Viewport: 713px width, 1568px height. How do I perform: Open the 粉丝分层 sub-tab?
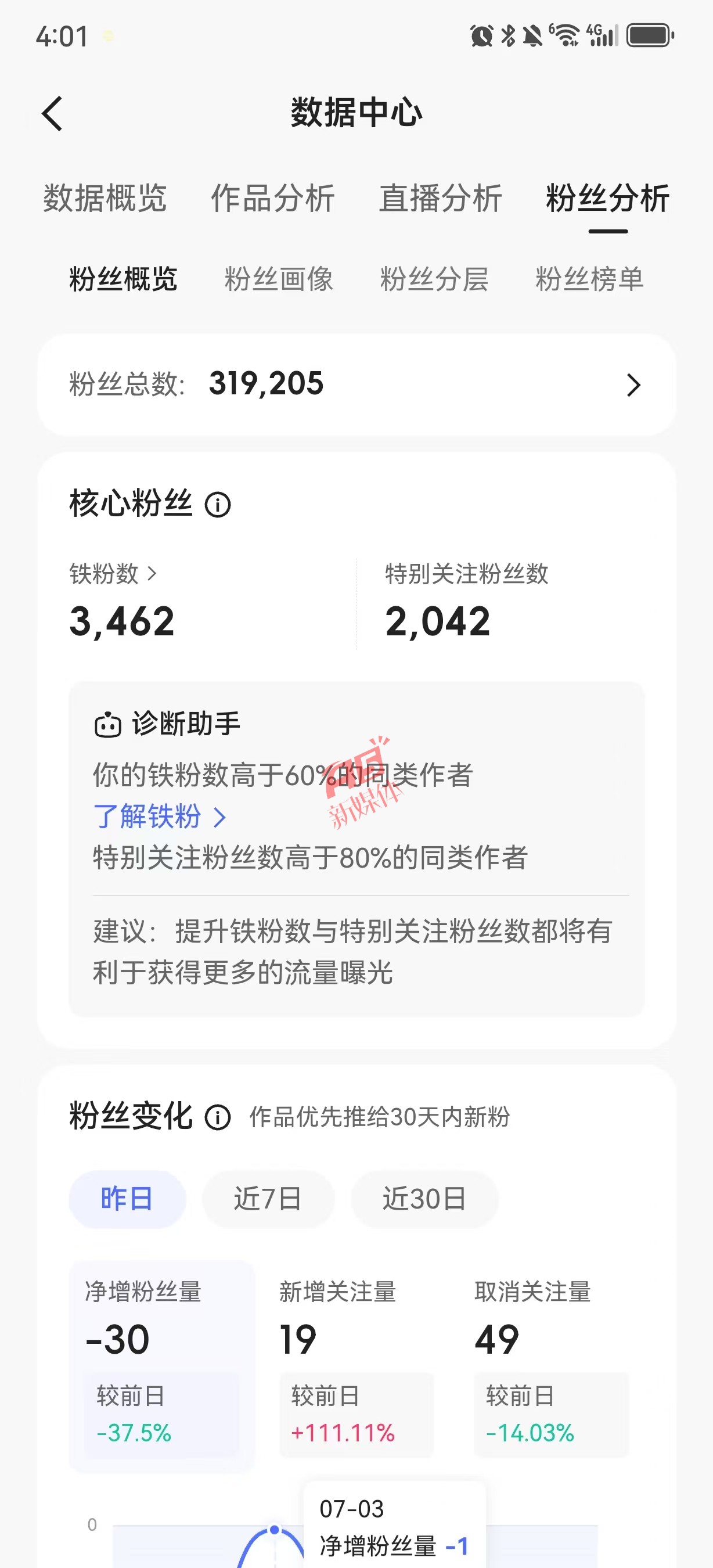[x=434, y=279]
